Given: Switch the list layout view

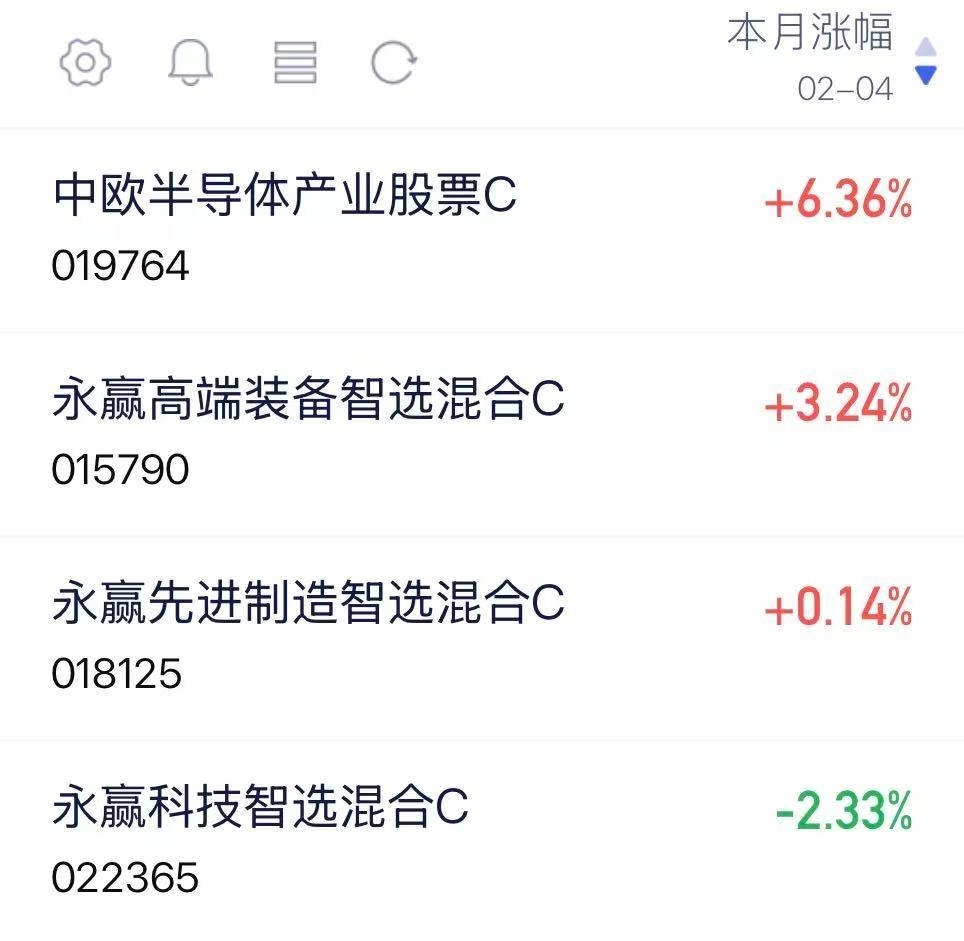Looking at the screenshot, I should point(295,63).
